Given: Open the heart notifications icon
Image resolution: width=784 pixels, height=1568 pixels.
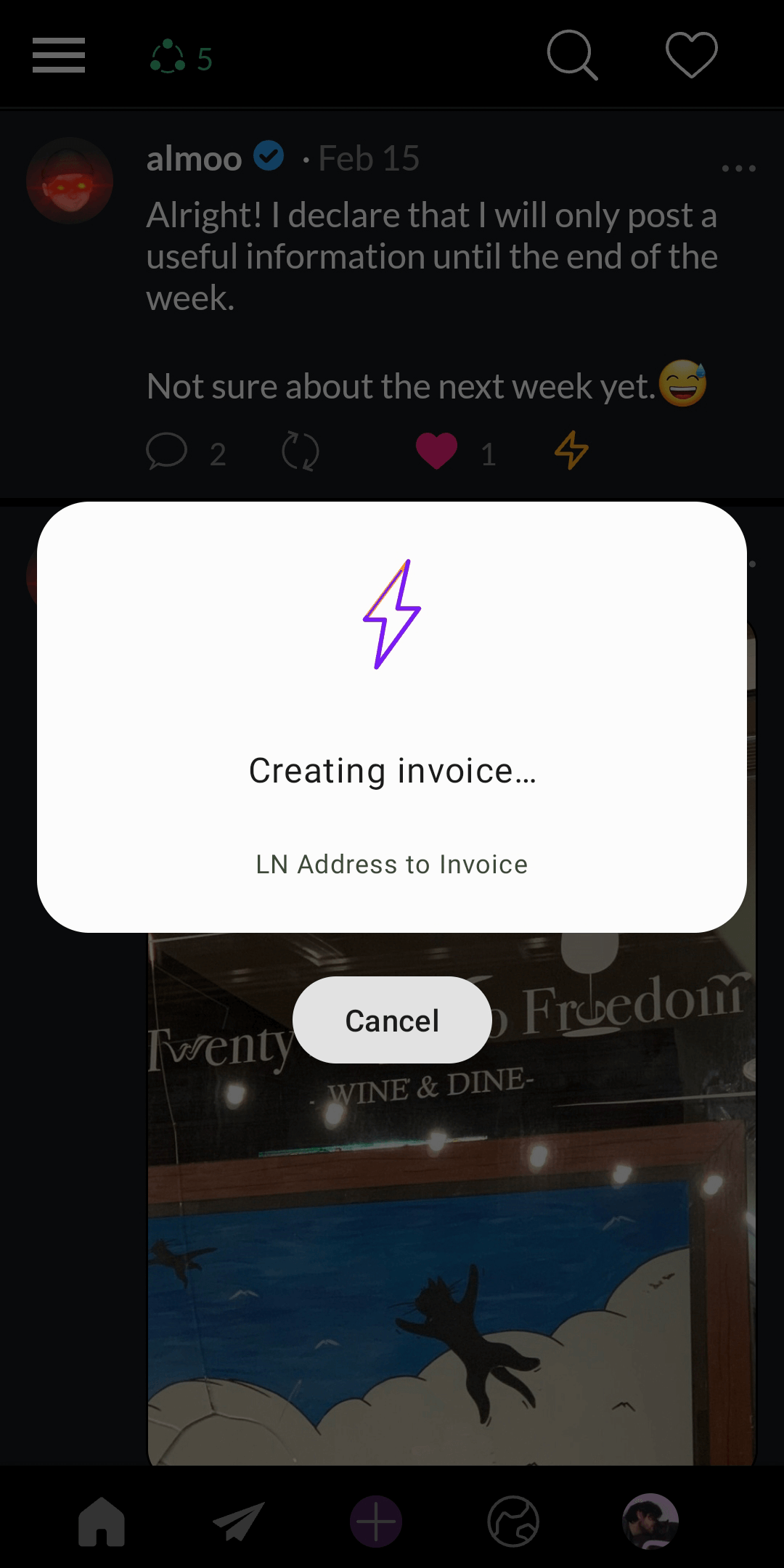Looking at the screenshot, I should [x=691, y=55].
